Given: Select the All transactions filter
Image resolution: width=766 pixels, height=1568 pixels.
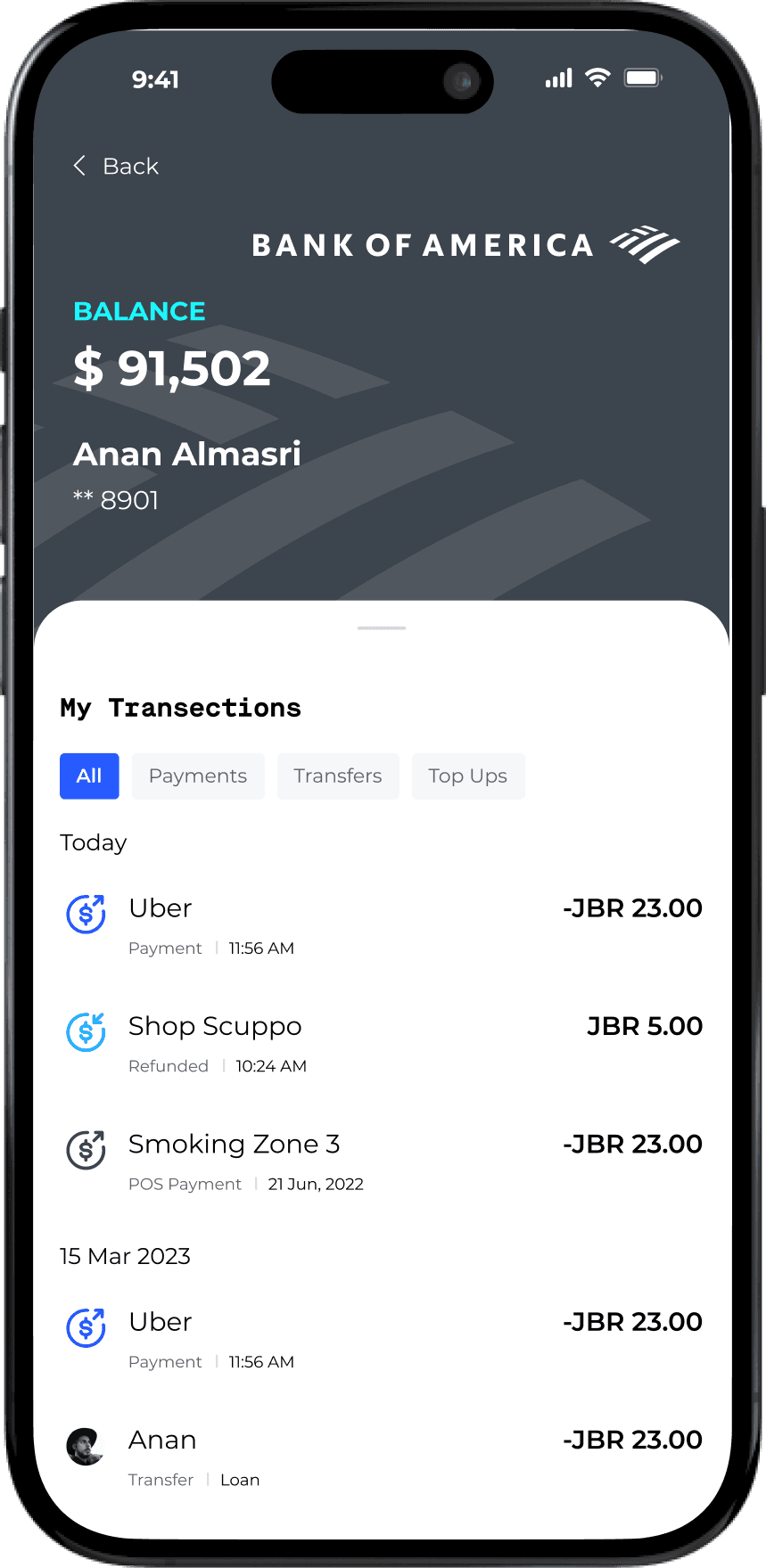Looking at the screenshot, I should [89, 776].
